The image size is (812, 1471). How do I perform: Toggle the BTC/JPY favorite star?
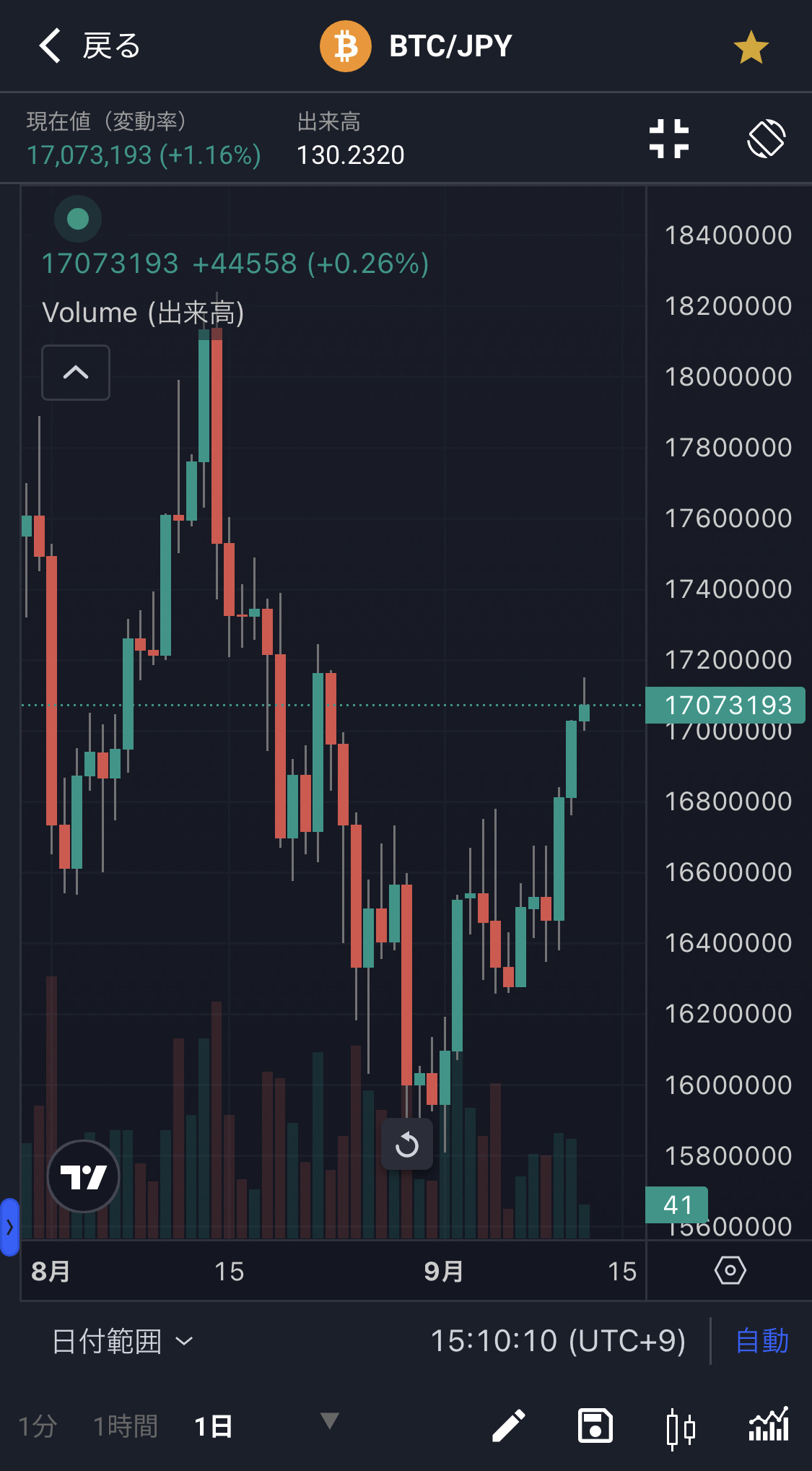(751, 48)
